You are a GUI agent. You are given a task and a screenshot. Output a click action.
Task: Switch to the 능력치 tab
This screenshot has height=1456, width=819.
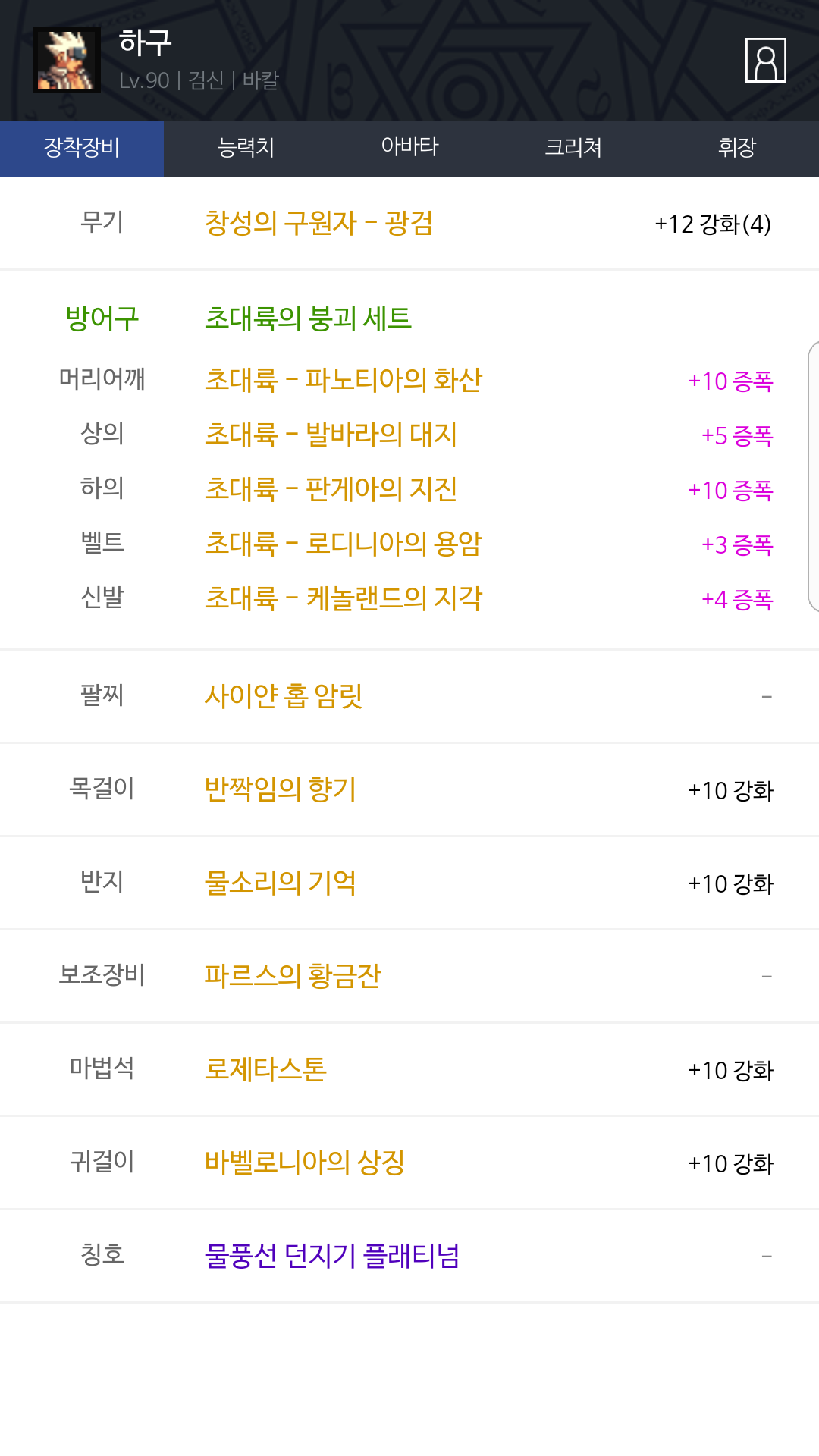coord(246,149)
